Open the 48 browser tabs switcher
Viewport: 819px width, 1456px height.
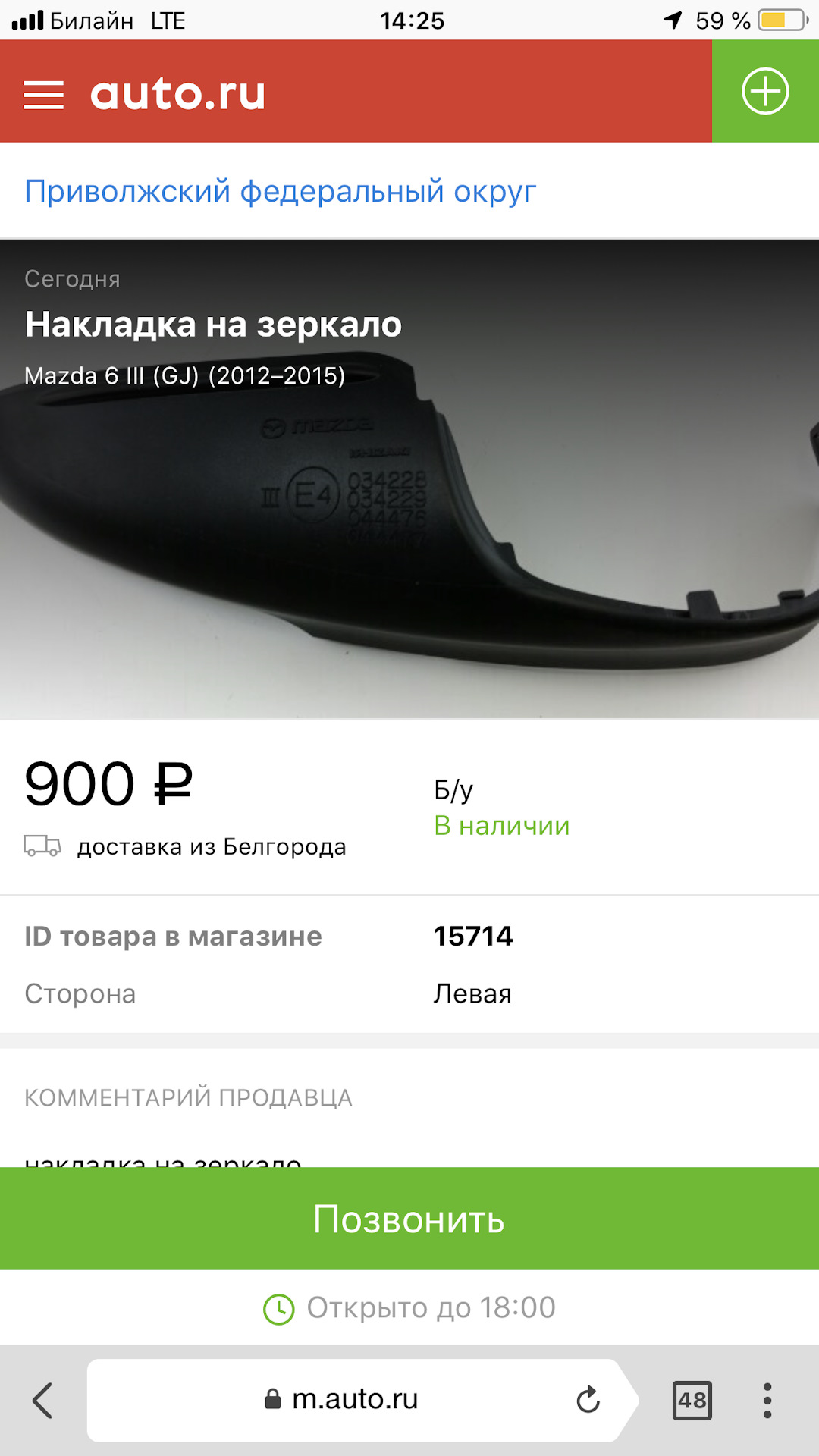[692, 1400]
